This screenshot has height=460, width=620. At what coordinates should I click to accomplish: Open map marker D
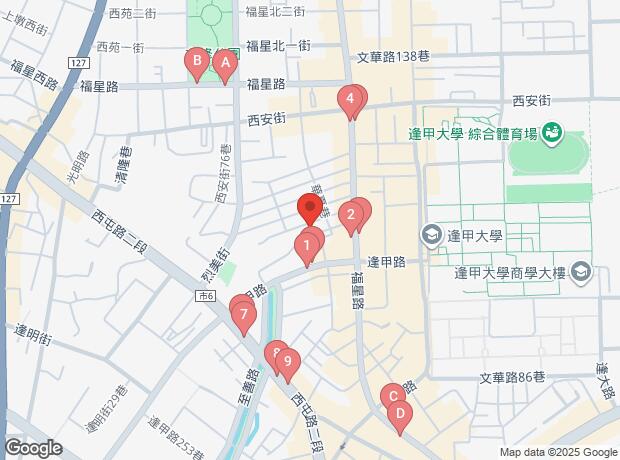click(399, 414)
